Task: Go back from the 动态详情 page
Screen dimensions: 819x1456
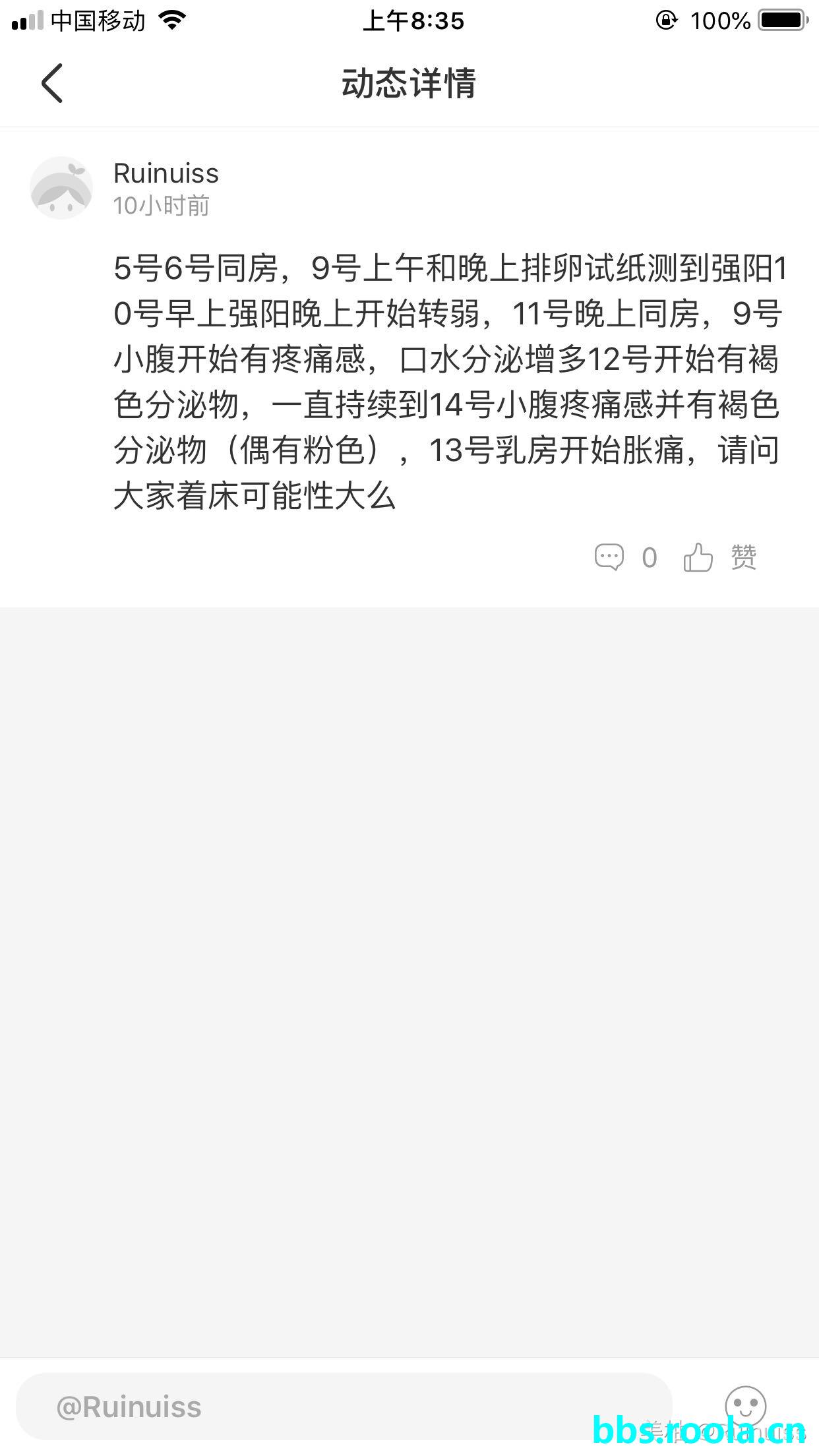Action: [x=51, y=83]
